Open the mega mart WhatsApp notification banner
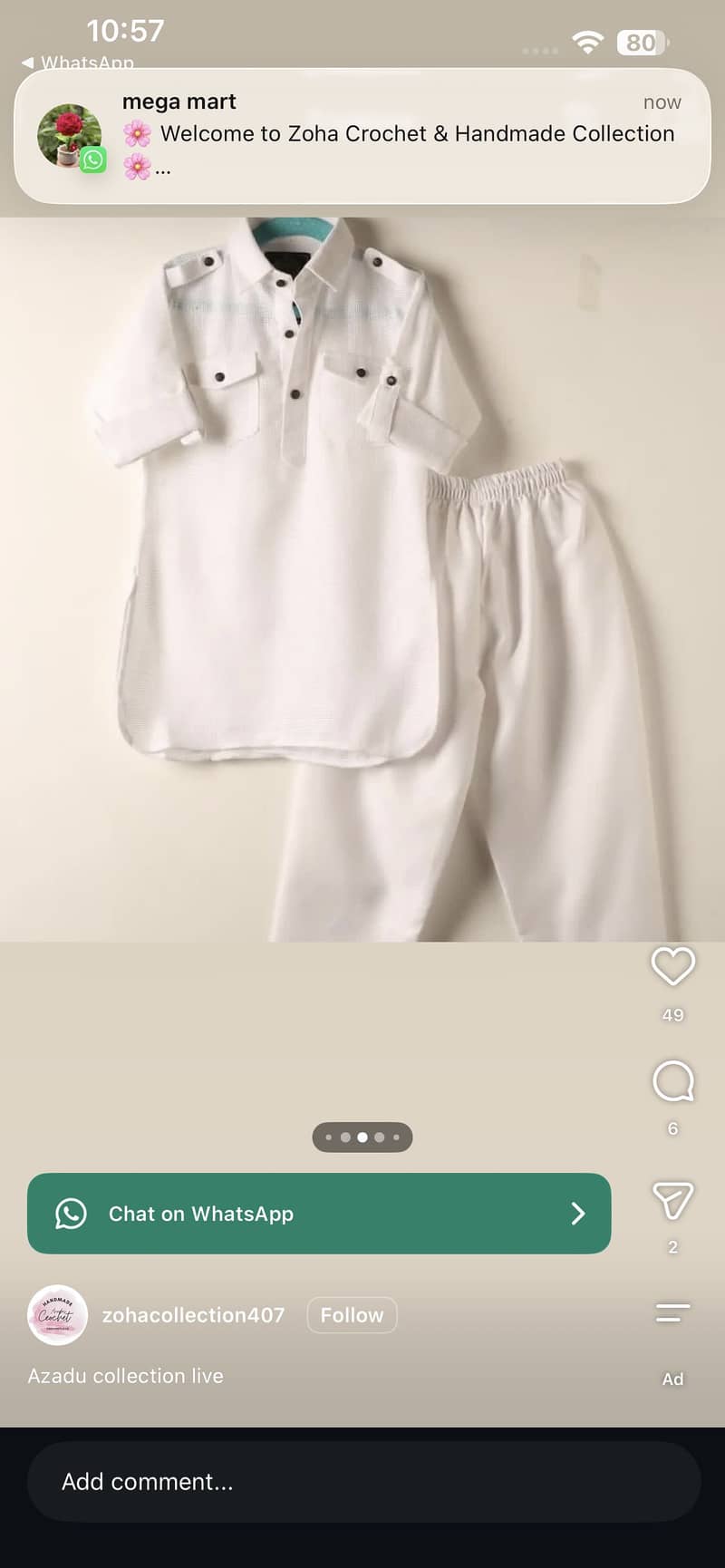 pos(362,136)
